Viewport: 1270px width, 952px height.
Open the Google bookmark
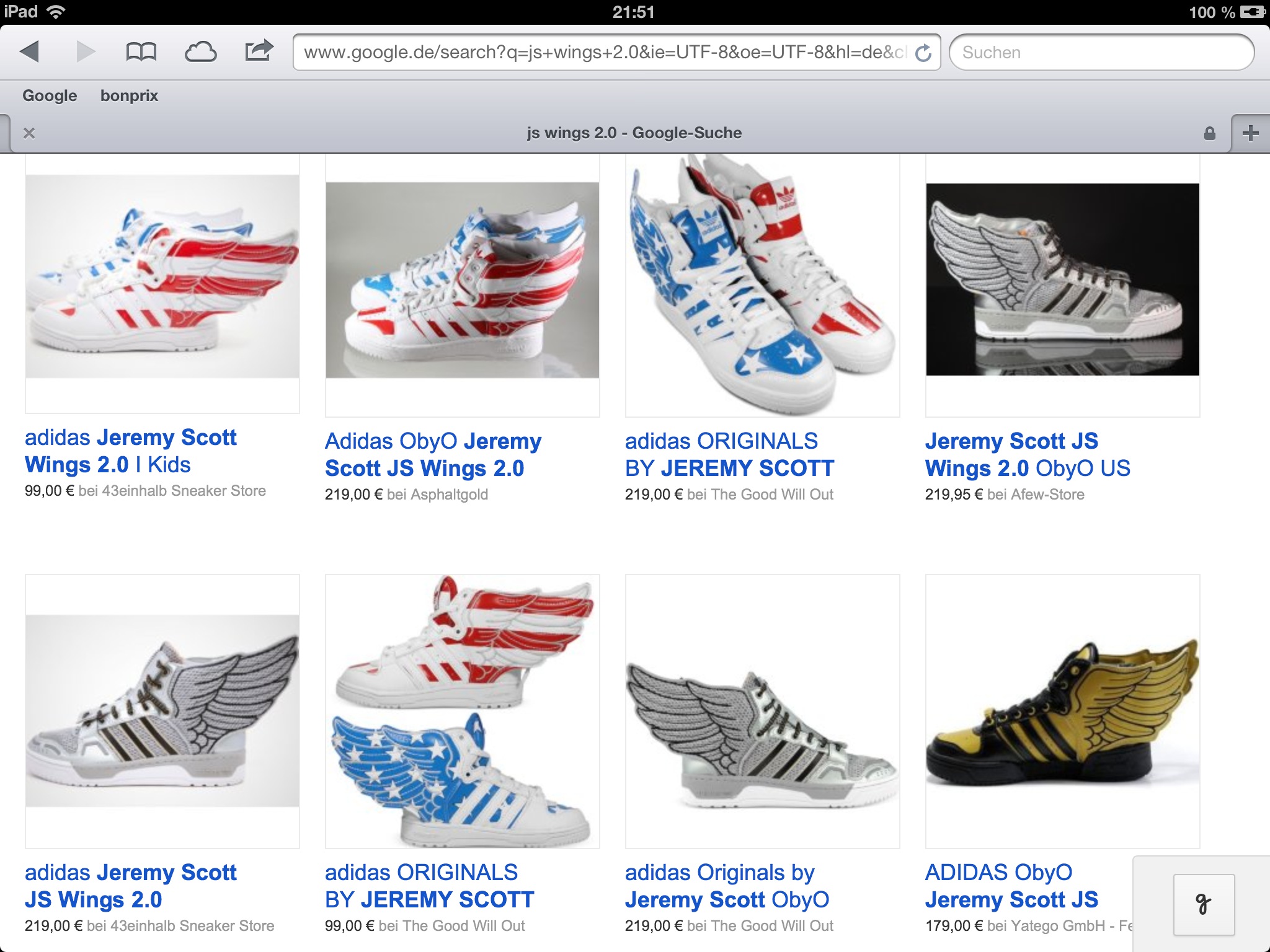50,95
